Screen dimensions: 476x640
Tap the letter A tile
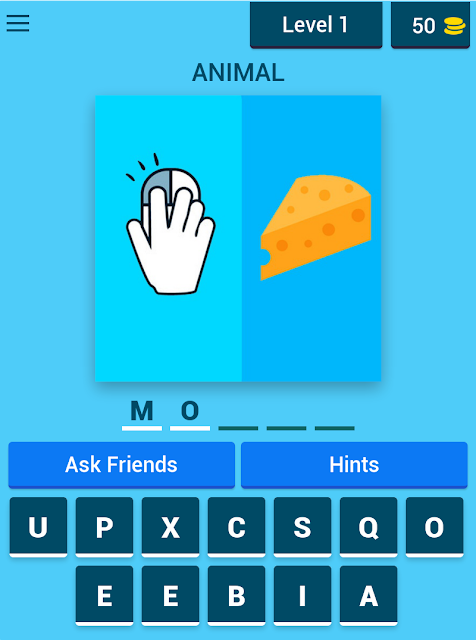(368, 596)
